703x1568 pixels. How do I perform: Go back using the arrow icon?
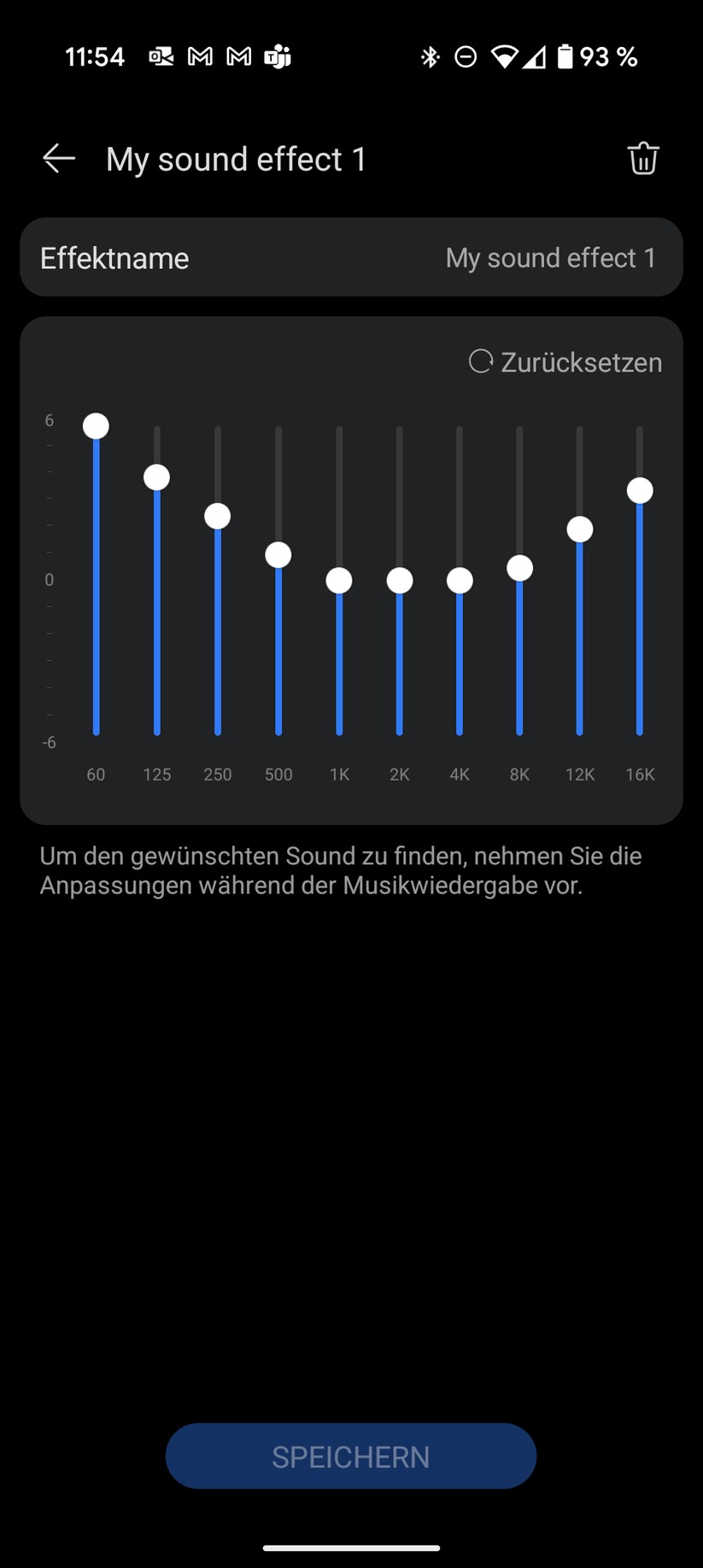[59, 159]
